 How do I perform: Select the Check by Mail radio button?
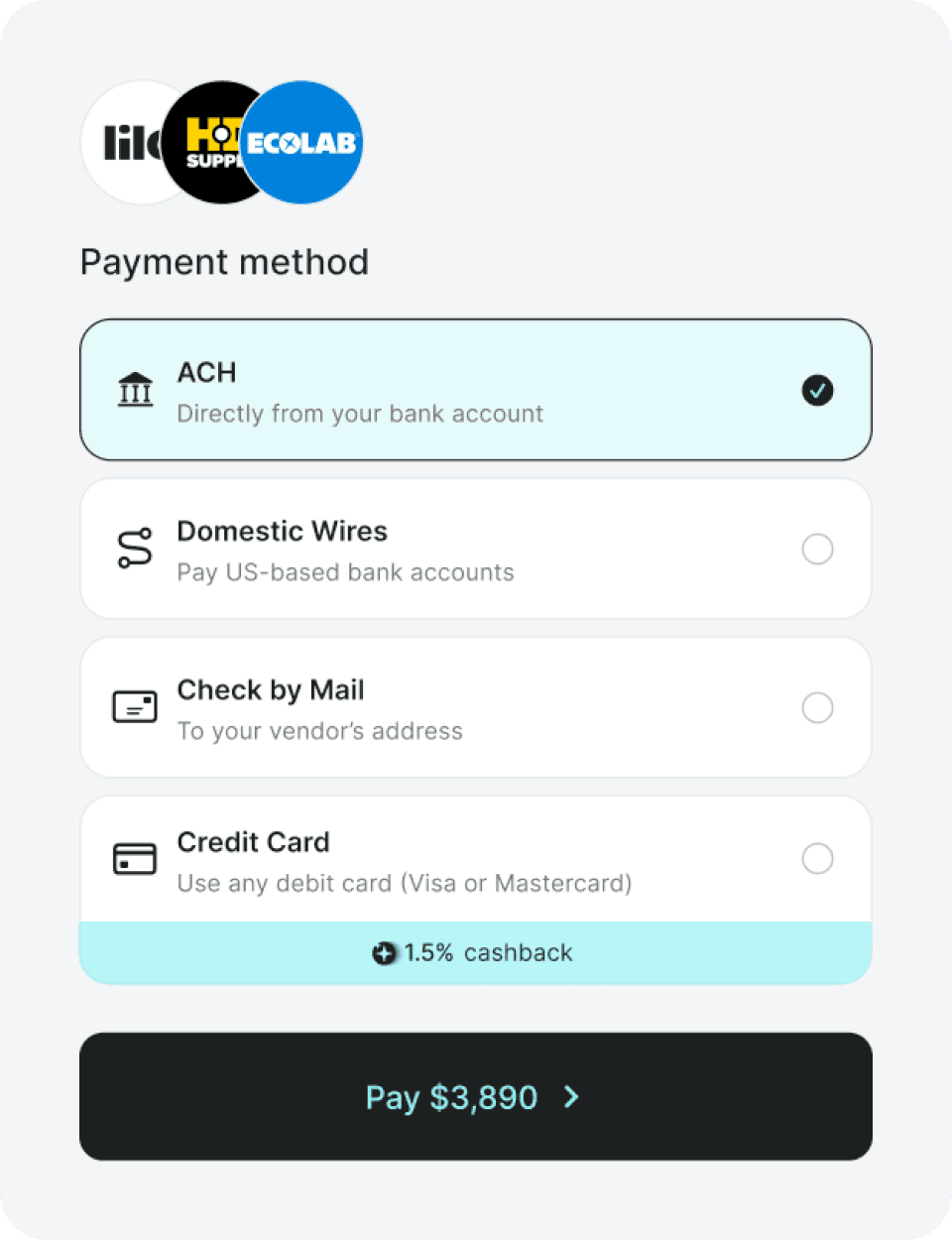[817, 707]
